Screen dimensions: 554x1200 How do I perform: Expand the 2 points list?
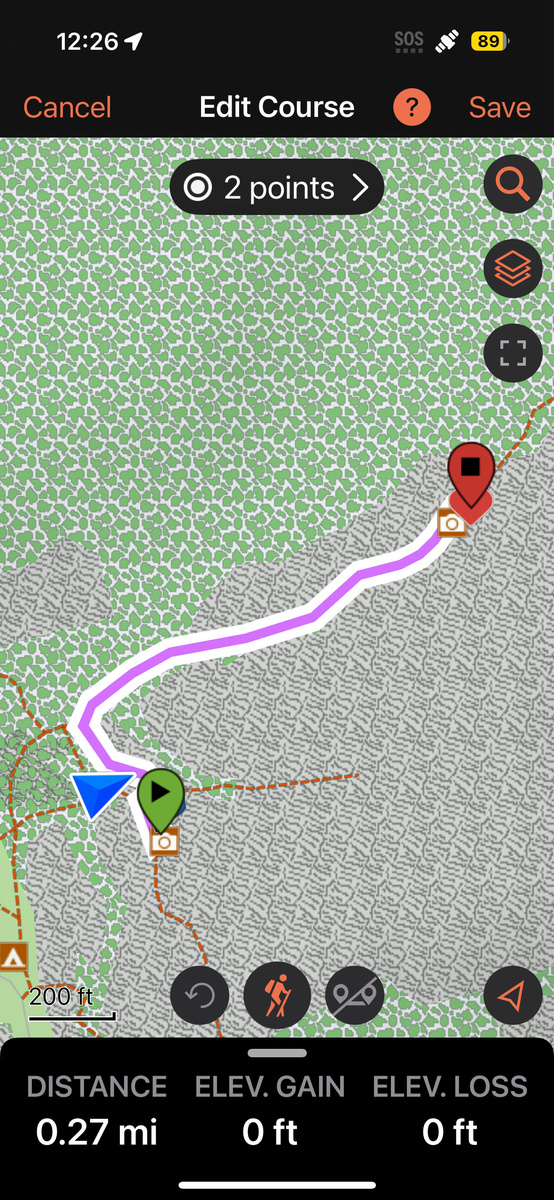pos(277,187)
